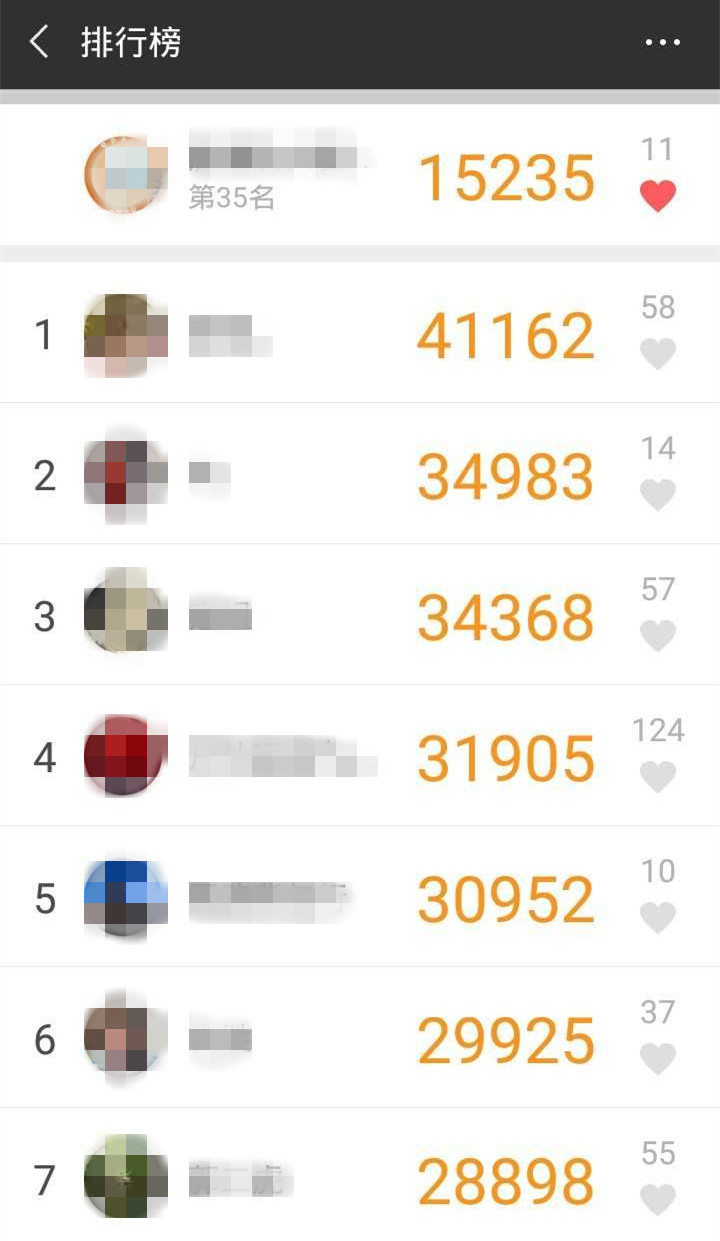Viewport: 720px width, 1241px height.
Task: Like the rank 1 entry with 41162
Action: 658,353
